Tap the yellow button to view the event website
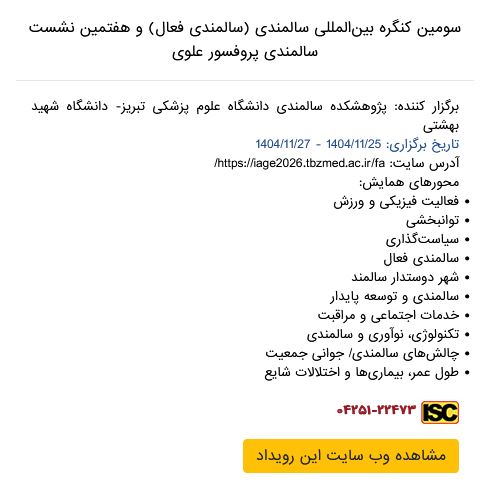Image resolution: width=483 pixels, height=483 pixels. 351,456
